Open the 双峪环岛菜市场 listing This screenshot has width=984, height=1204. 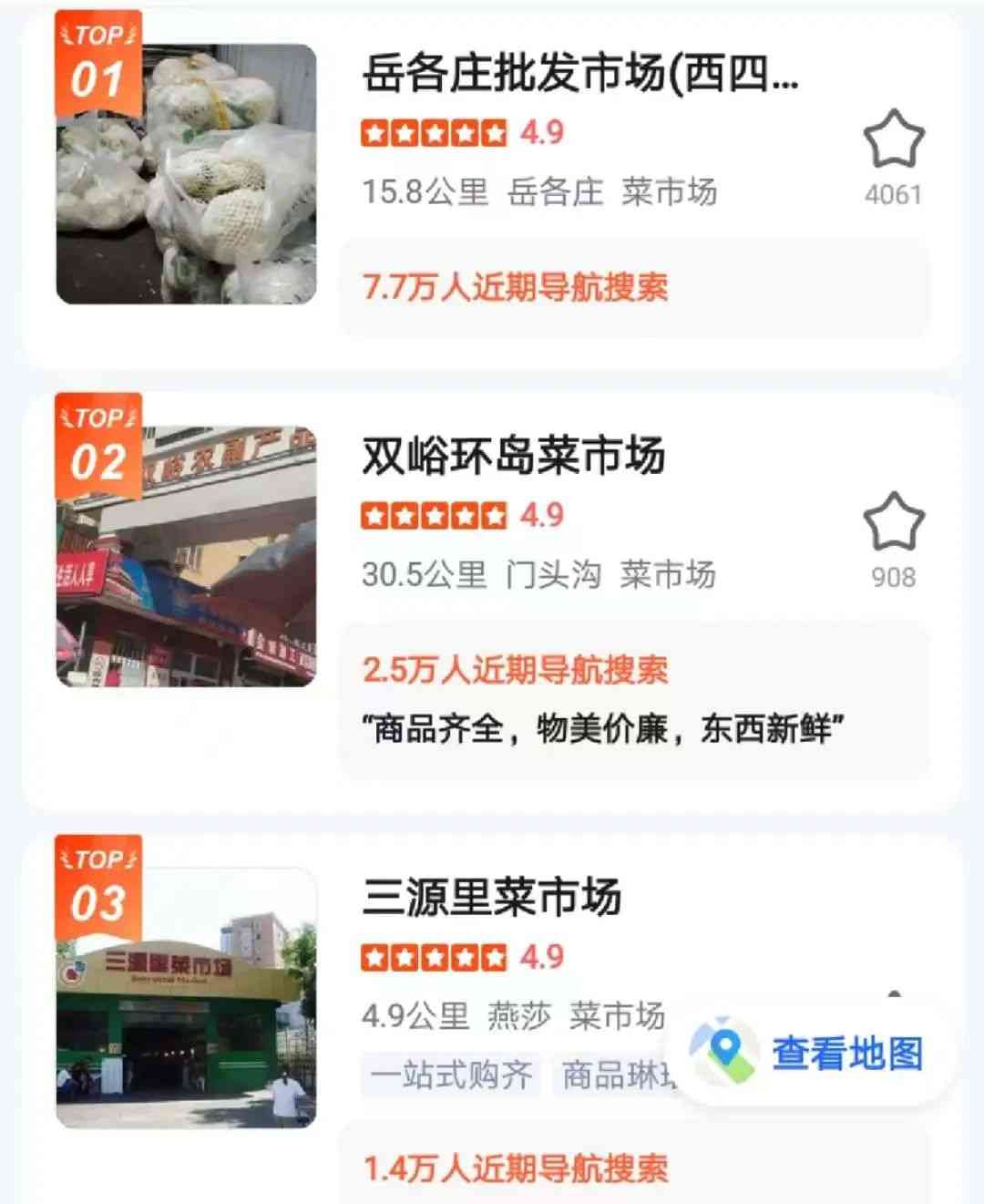513,456
